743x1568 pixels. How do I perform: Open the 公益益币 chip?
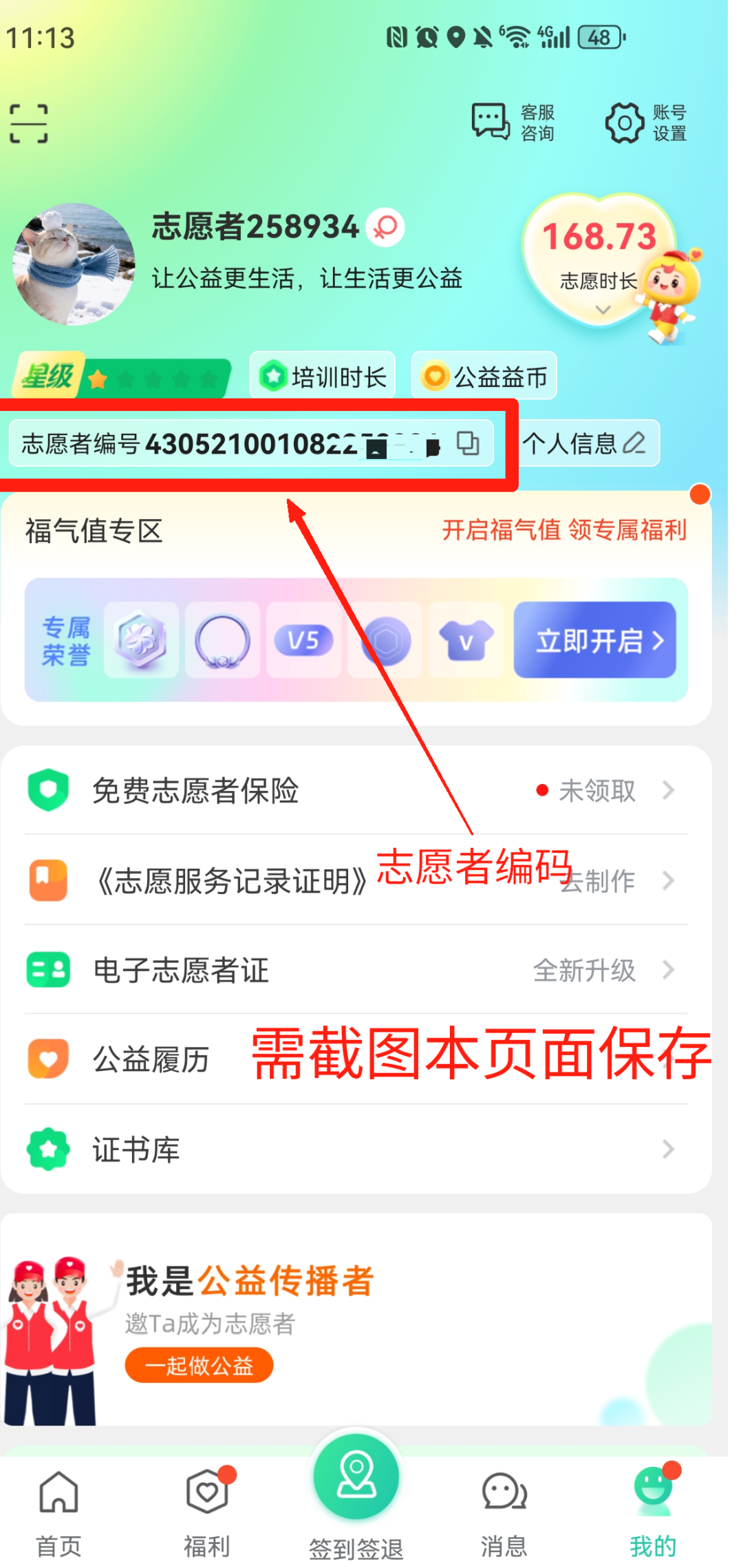[x=484, y=377]
